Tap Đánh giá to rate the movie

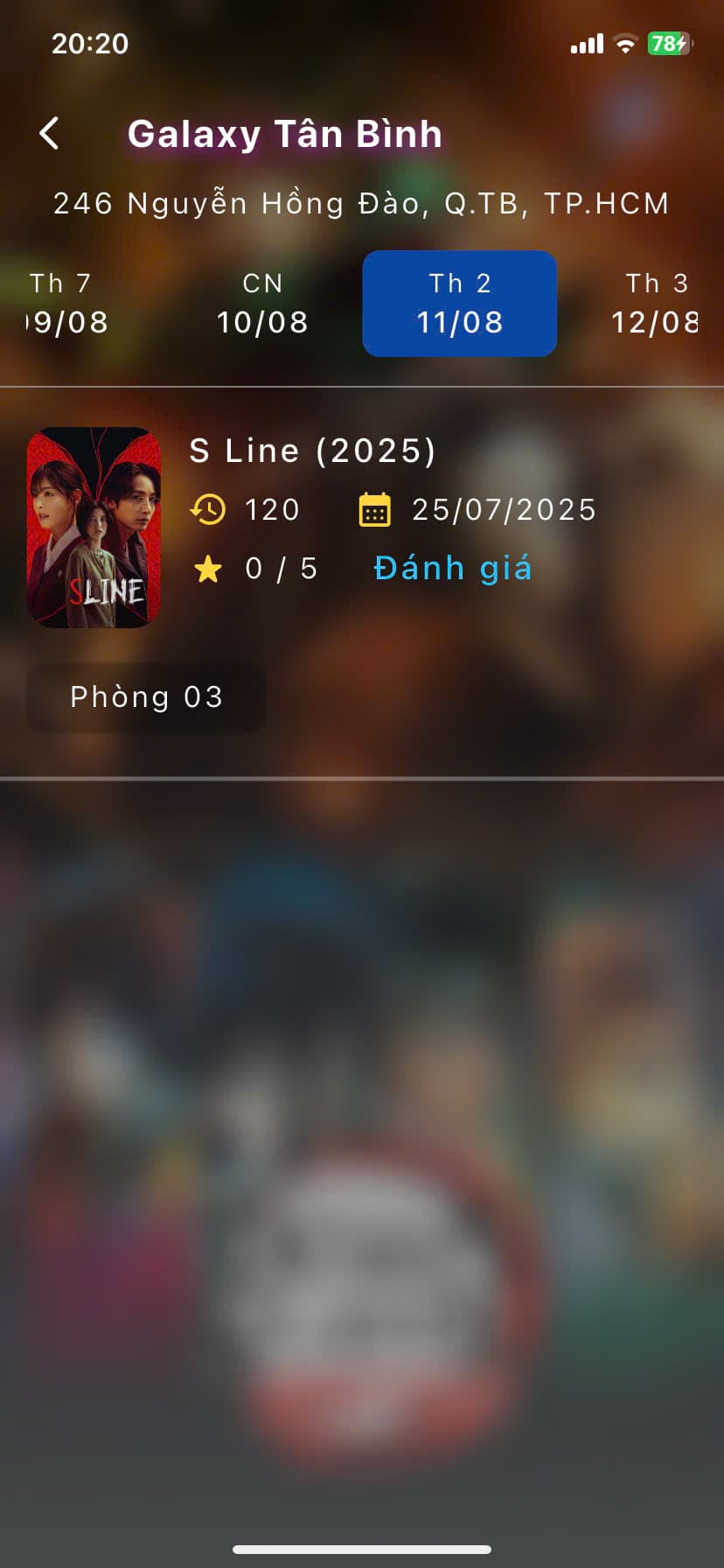[452, 569]
